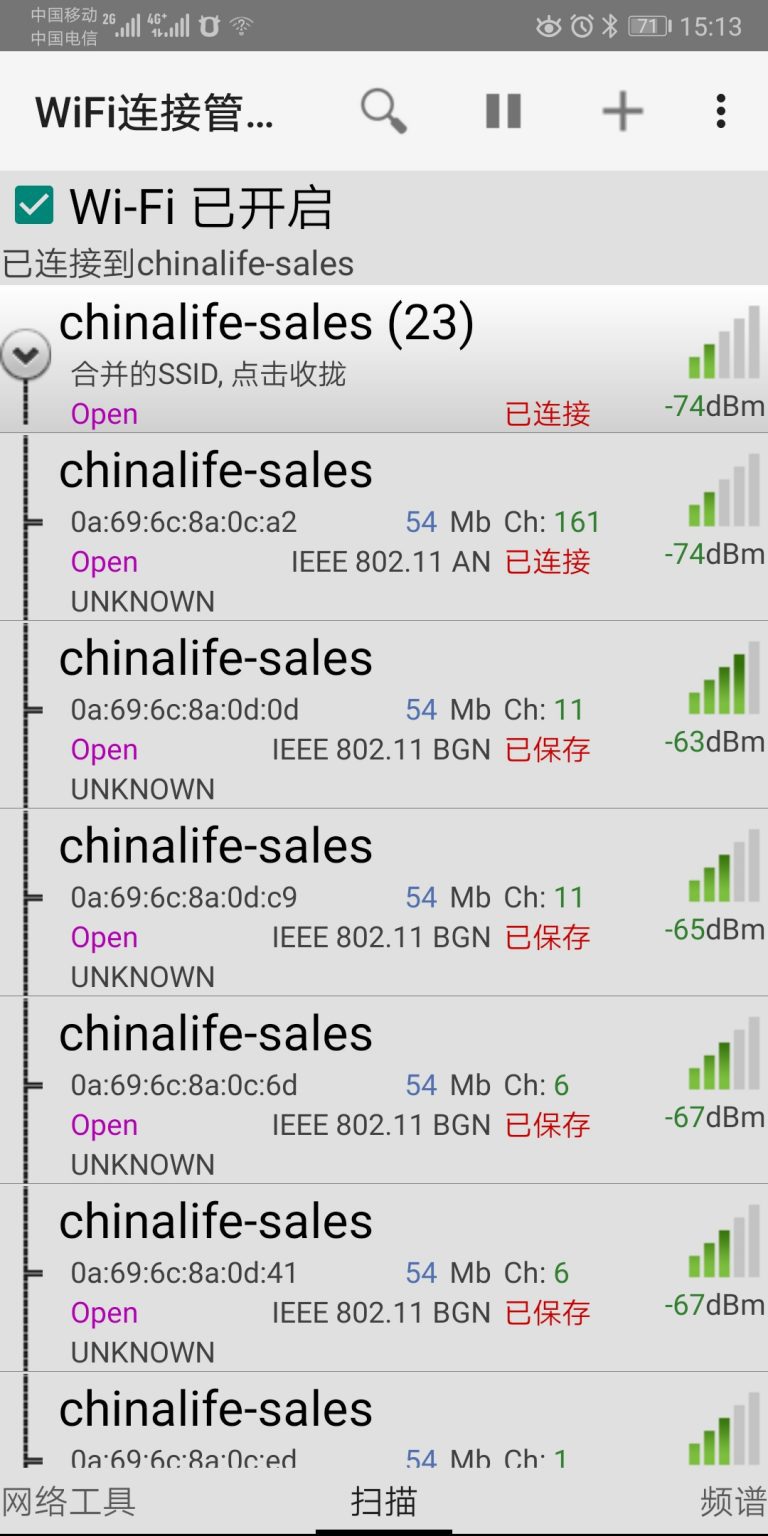Add a new network with plus icon
This screenshot has height=1536, width=768.
622,111
